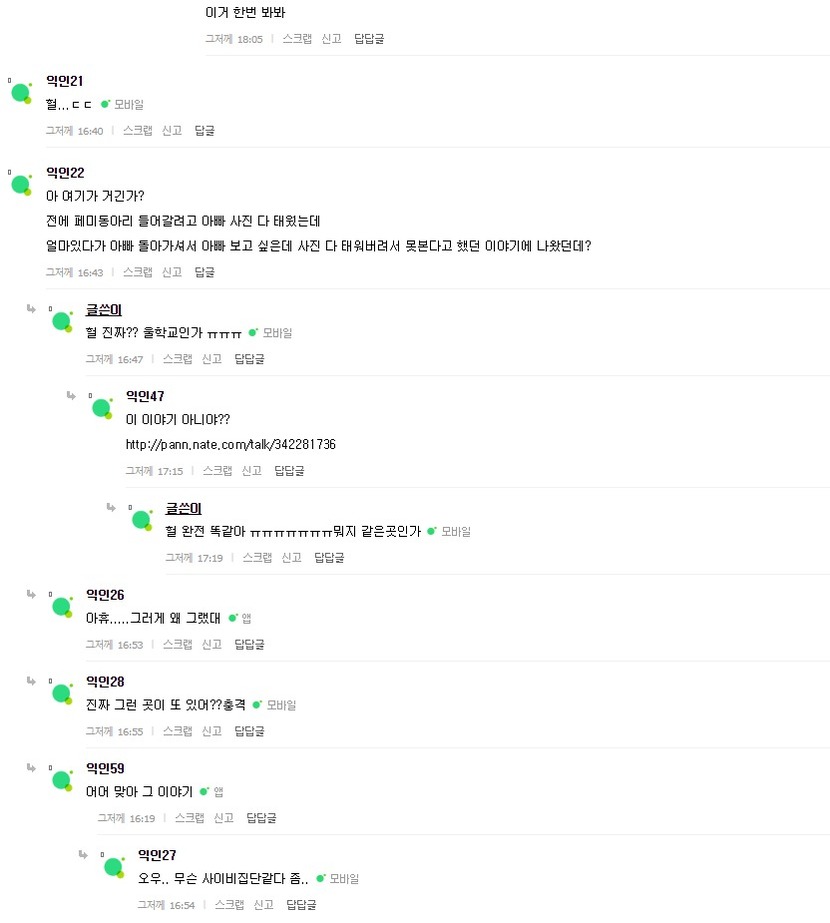Open the underlined 글쓴이 name at 16:47

104,310
